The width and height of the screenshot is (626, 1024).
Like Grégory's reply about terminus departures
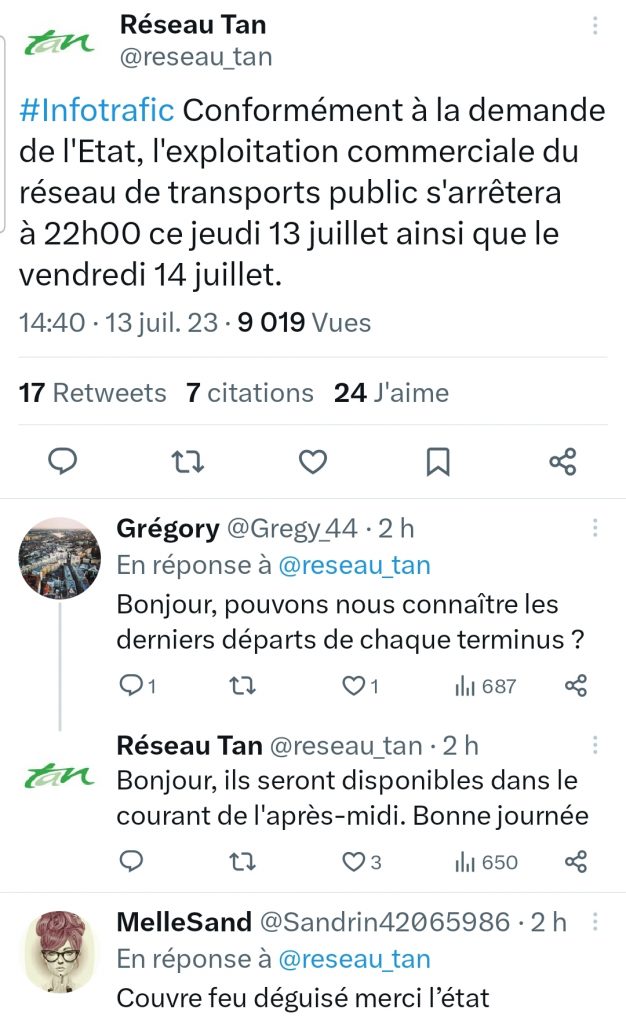point(353,686)
